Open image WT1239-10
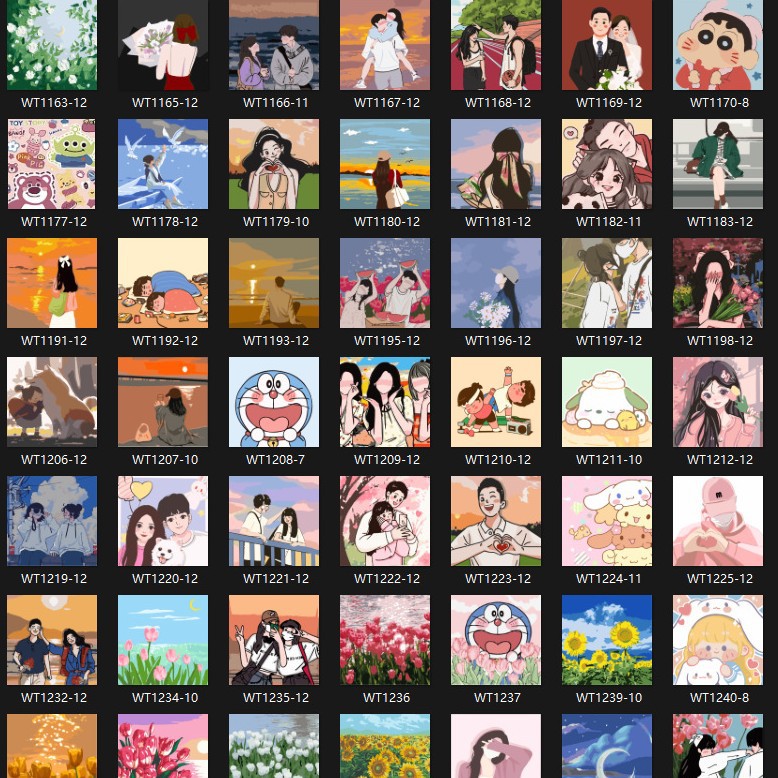The height and width of the screenshot is (778, 778). (x=607, y=640)
